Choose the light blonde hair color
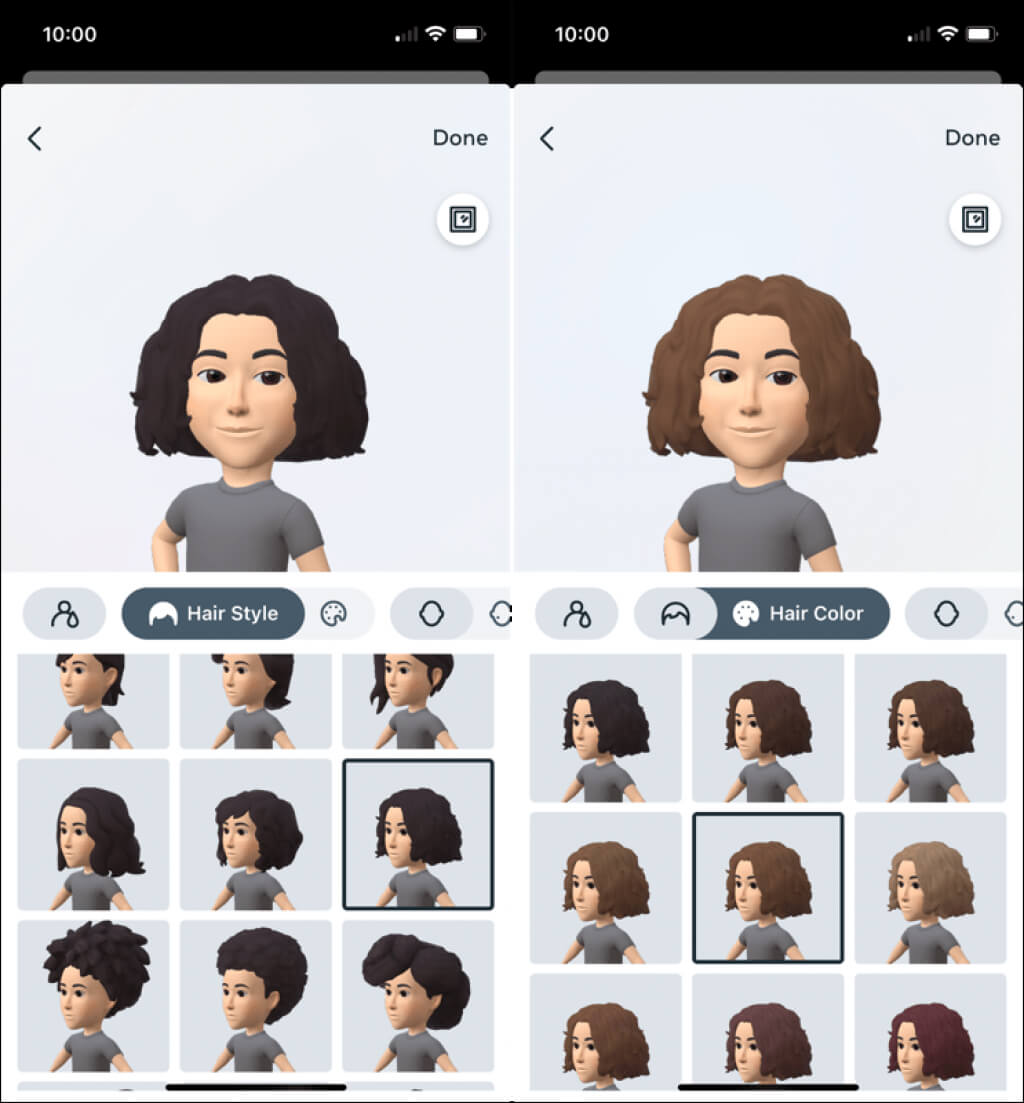The height and width of the screenshot is (1103, 1024). [930, 888]
